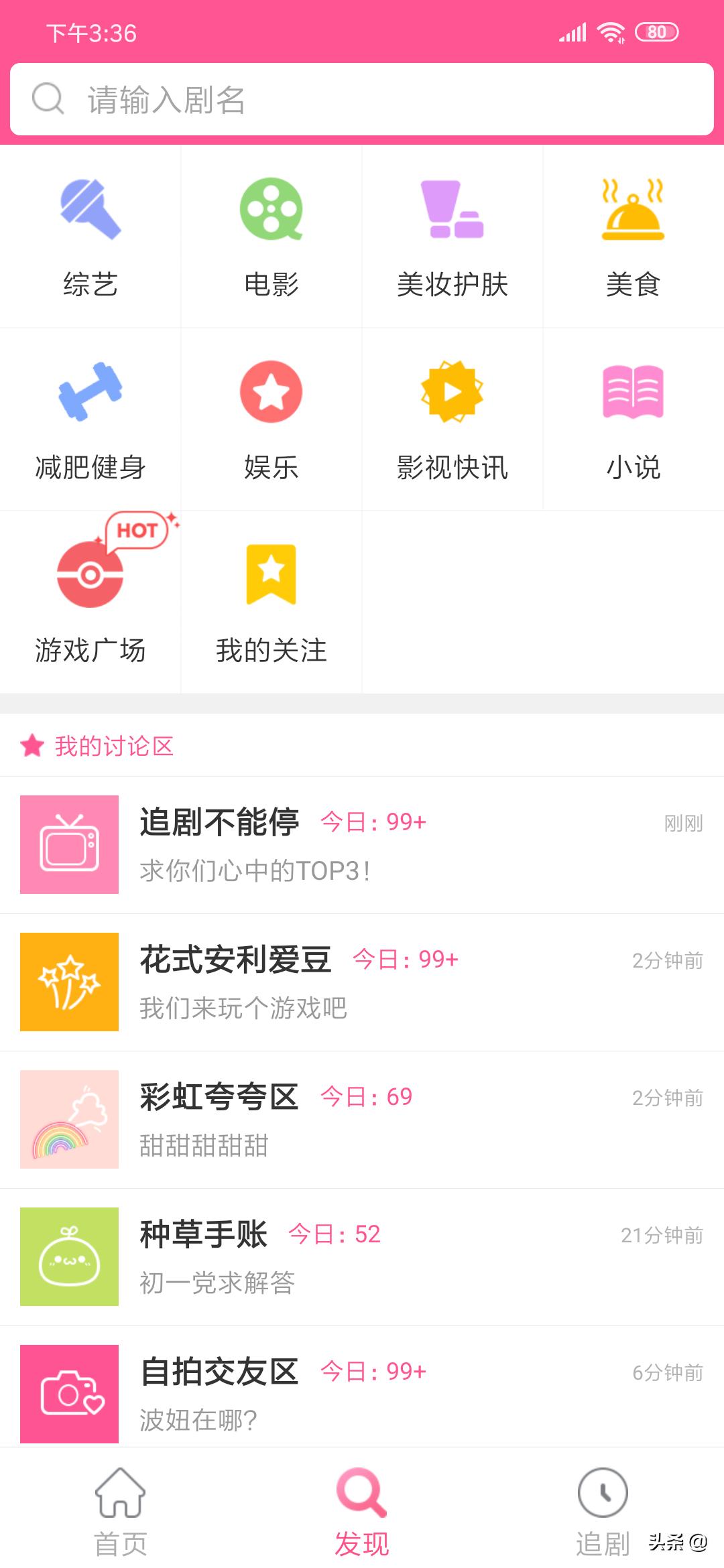Open 我的关注
The image size is (724, 1568).
click(271, 602)
